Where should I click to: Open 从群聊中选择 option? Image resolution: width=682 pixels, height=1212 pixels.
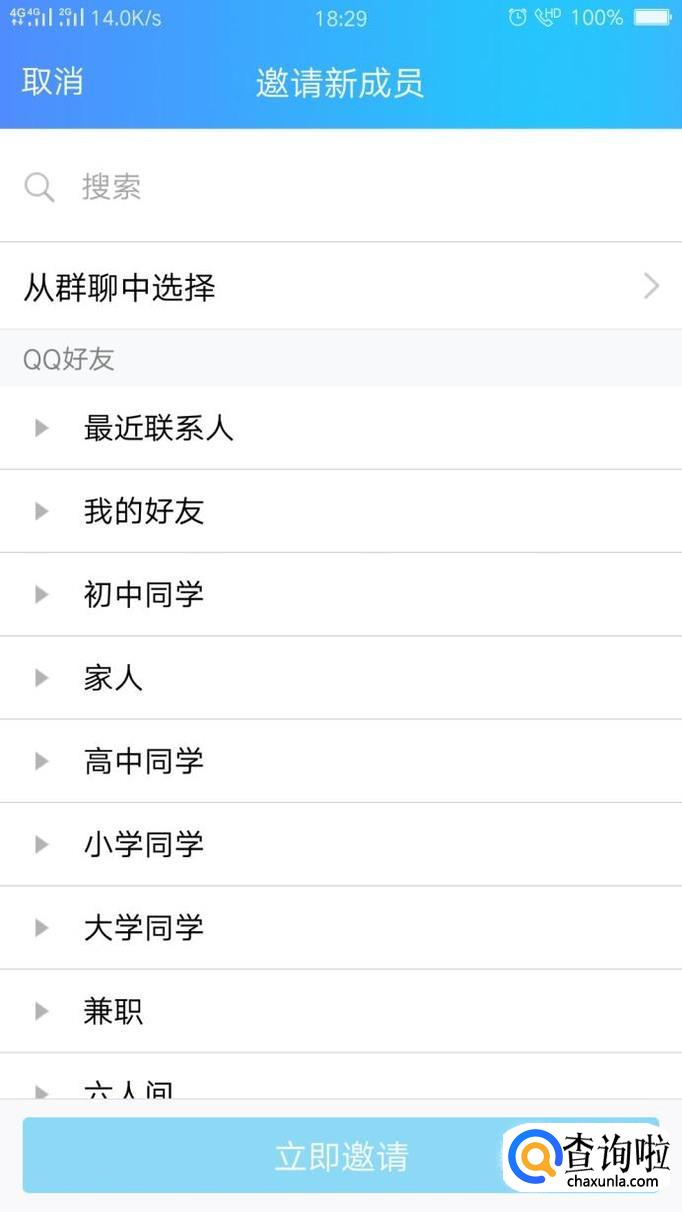(340, 288)
